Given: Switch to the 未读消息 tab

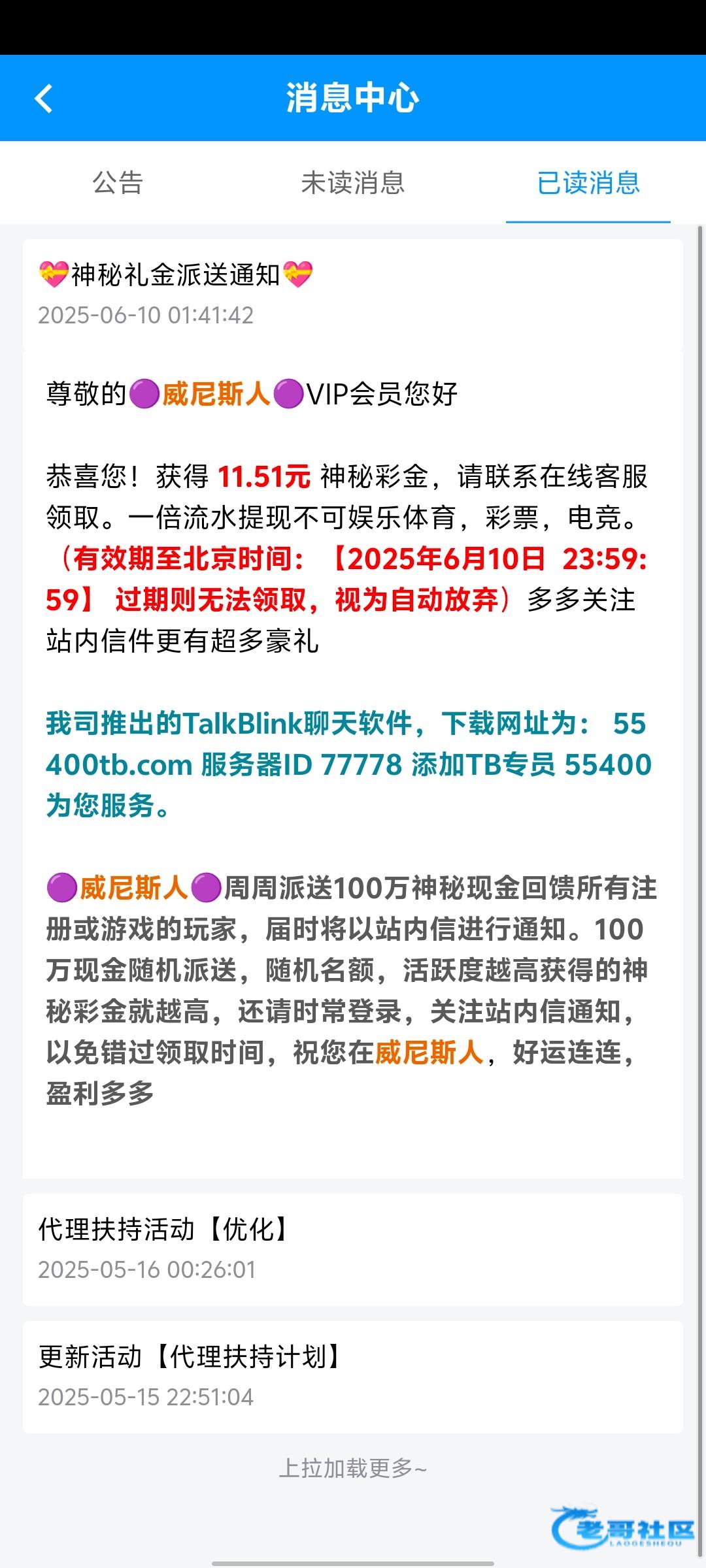Looking at the screenshot, I should point(352,183).
